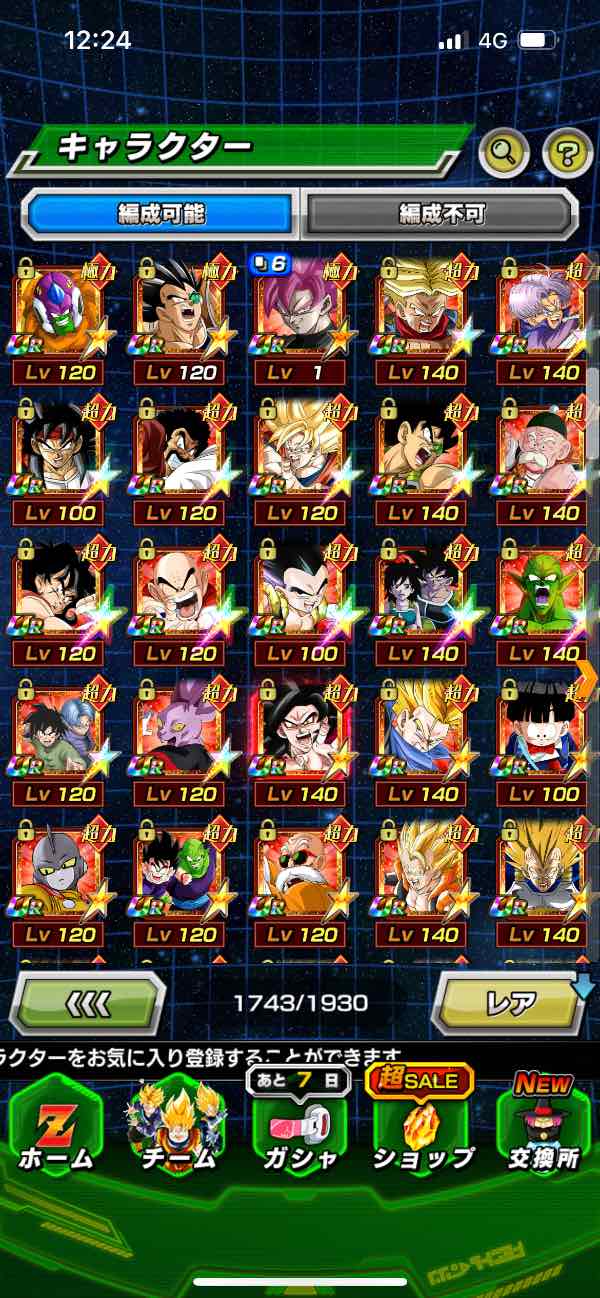Image resolution: width=600 pixels, height=1298 pixels.
Task: Open the character search magnifier
Action: [x=504, y=152]
